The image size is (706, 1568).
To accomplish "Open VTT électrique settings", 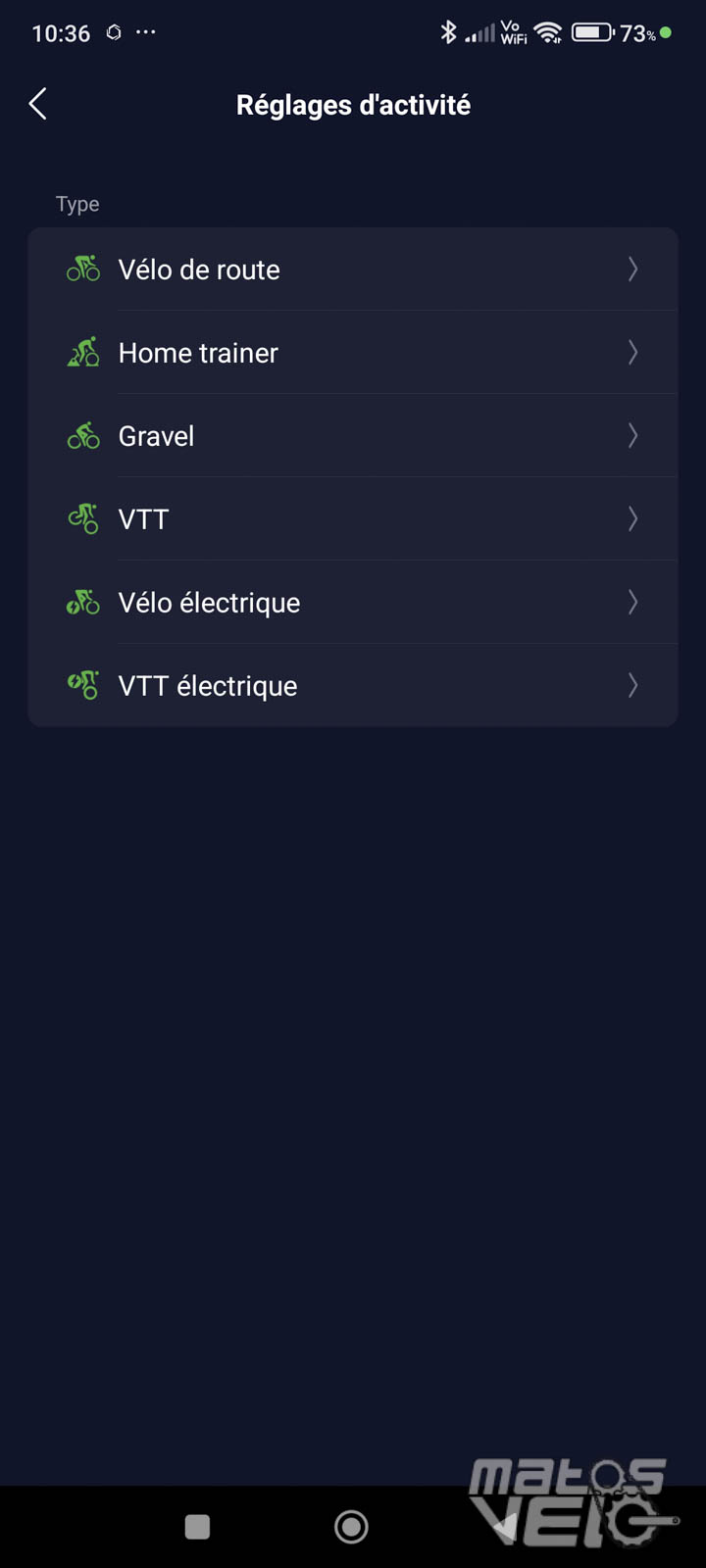I will pos(353,685).
